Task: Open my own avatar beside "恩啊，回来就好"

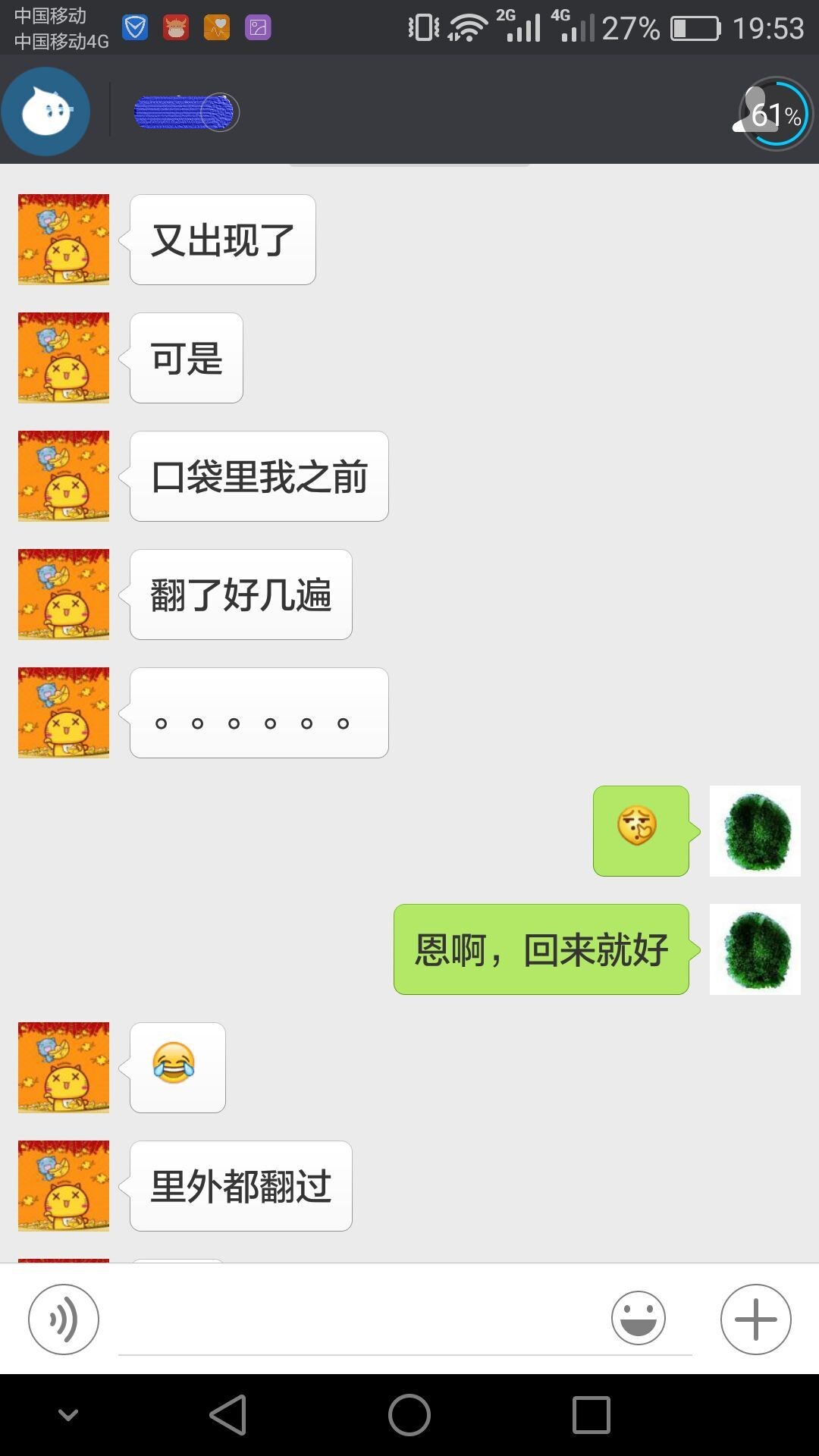Action: click(x=755, y=949)
